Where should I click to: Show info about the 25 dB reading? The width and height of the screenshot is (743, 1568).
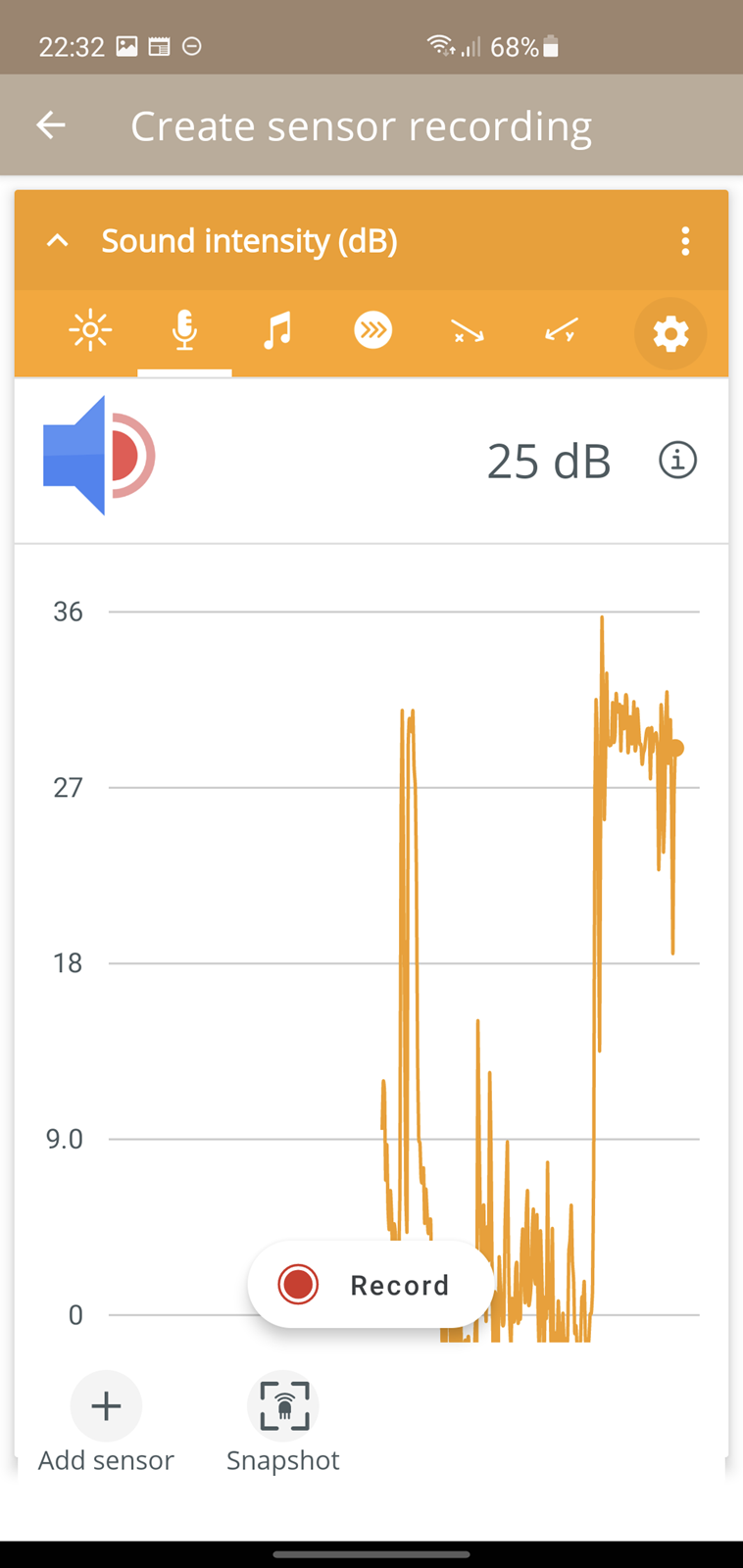pyautogui.click(x=677, y=460)
